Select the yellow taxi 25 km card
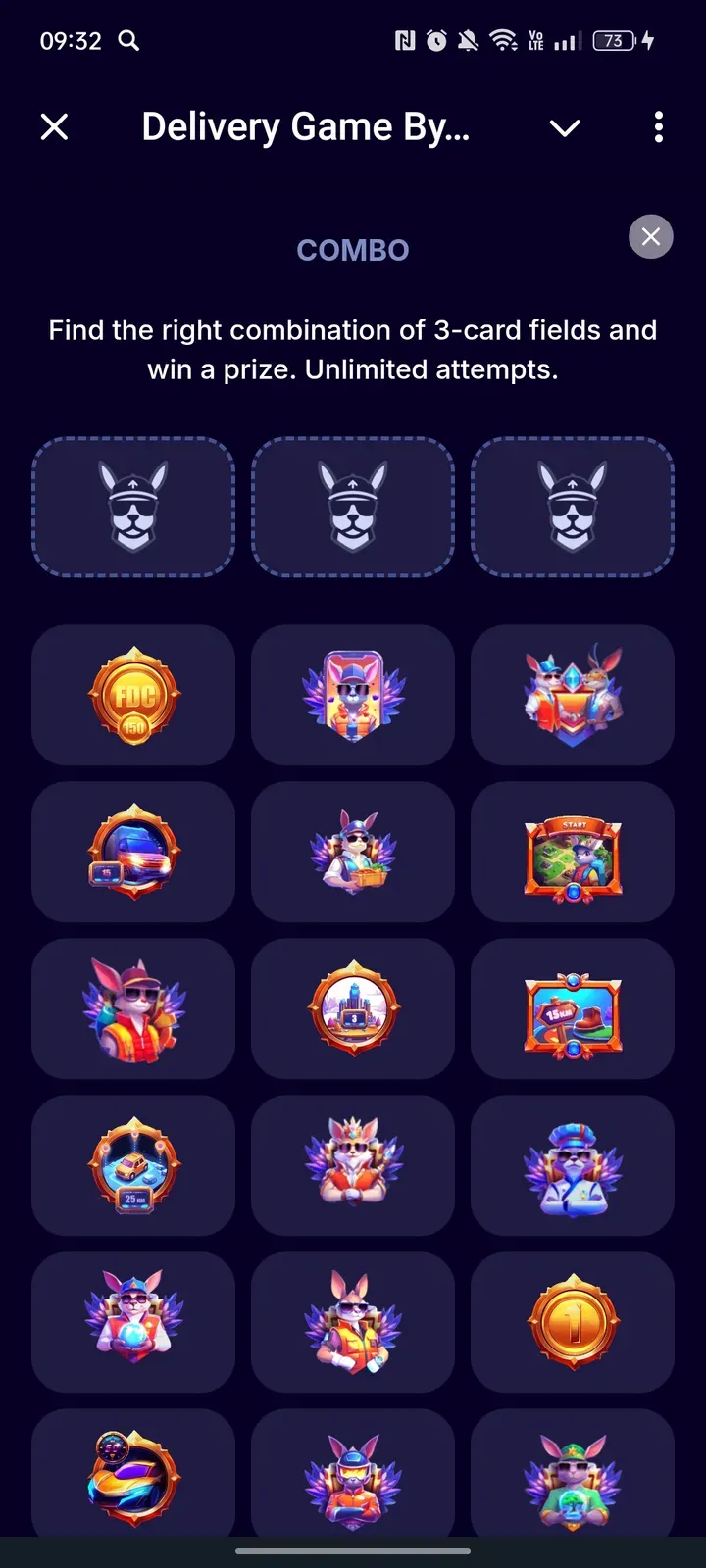Screen dimensions: 706x1568 (x=133, y=1165)
